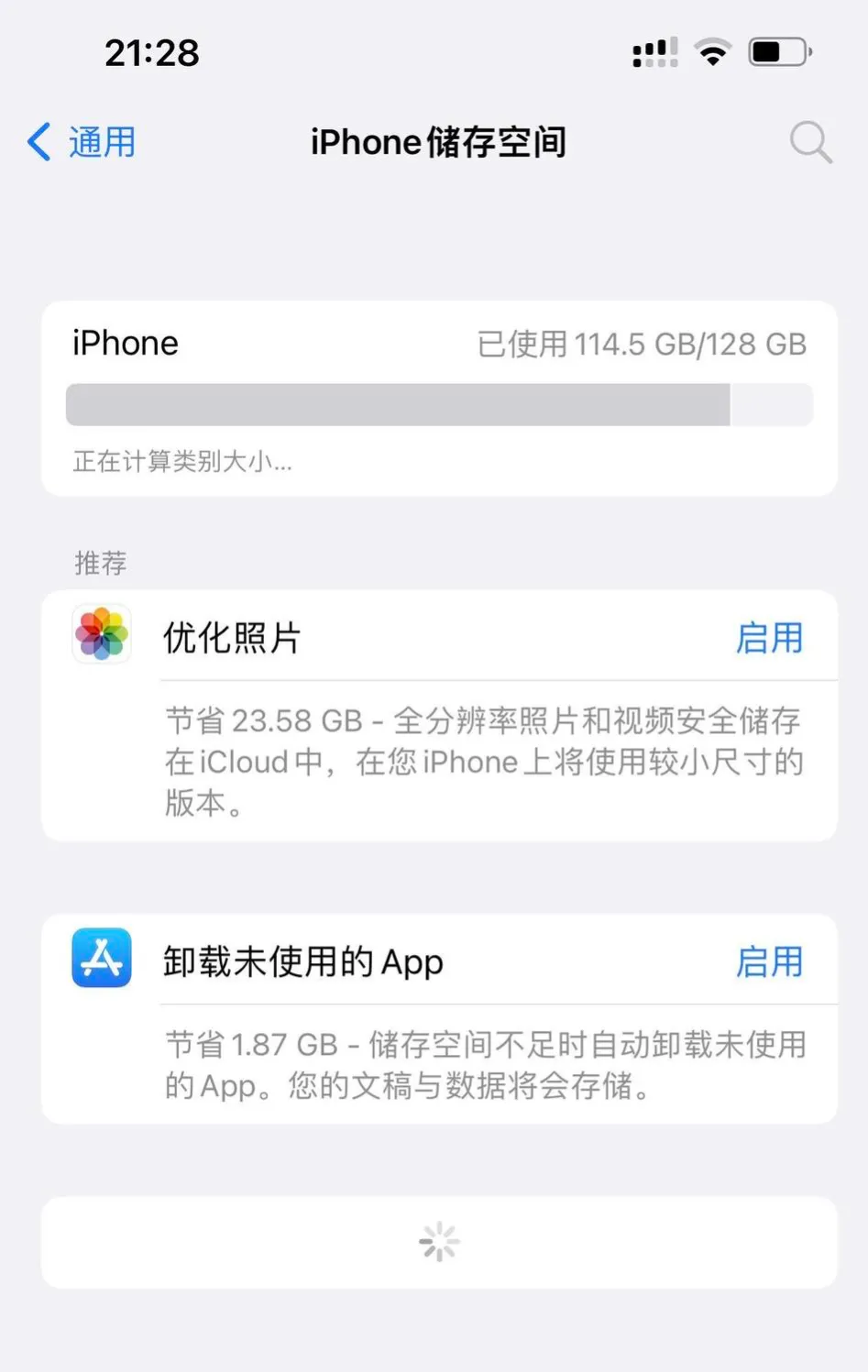Tap the App Store icon beside 卸载未使用的App
The width and height of the screenshot is (868, 1372).
(101, 959)
